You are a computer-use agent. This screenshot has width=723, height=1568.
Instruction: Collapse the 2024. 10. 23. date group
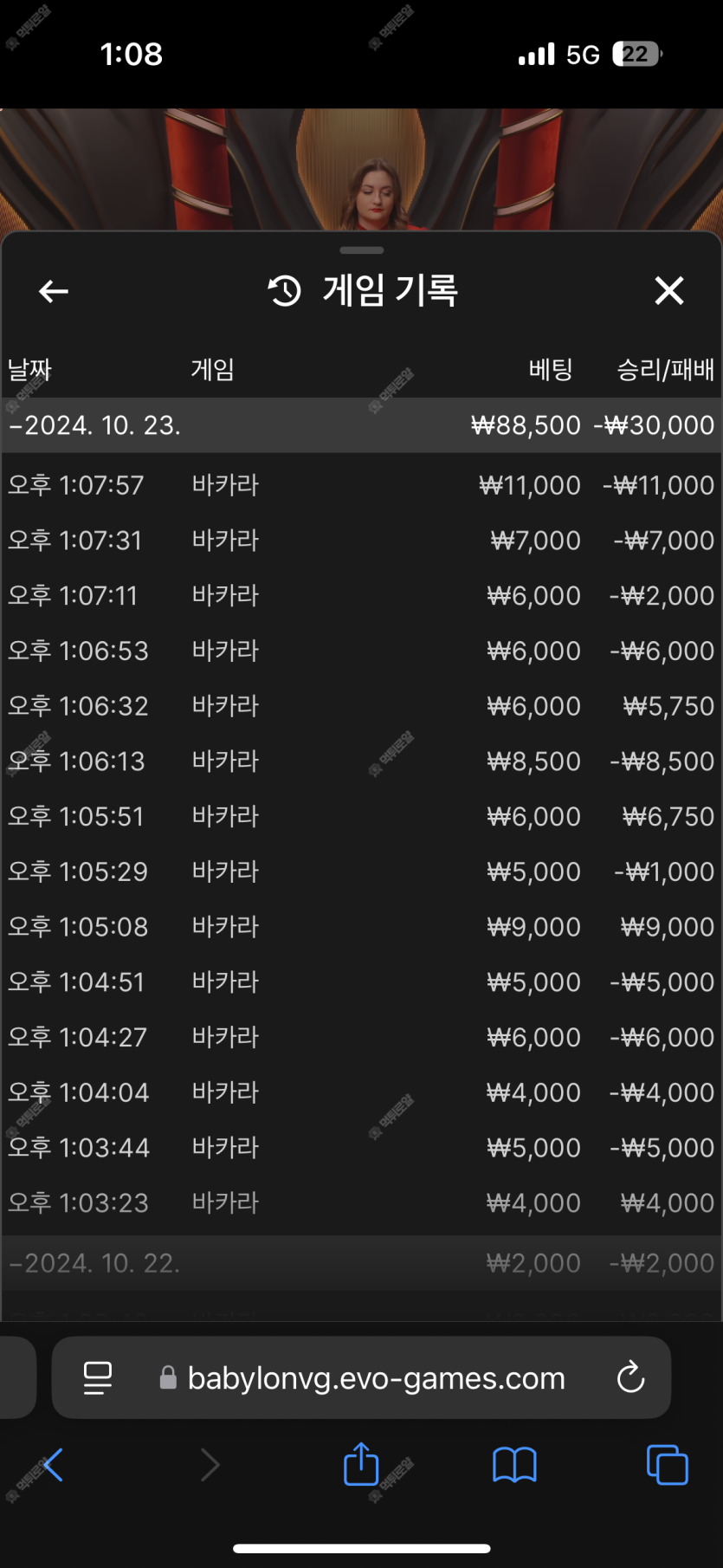pos(362,425)
